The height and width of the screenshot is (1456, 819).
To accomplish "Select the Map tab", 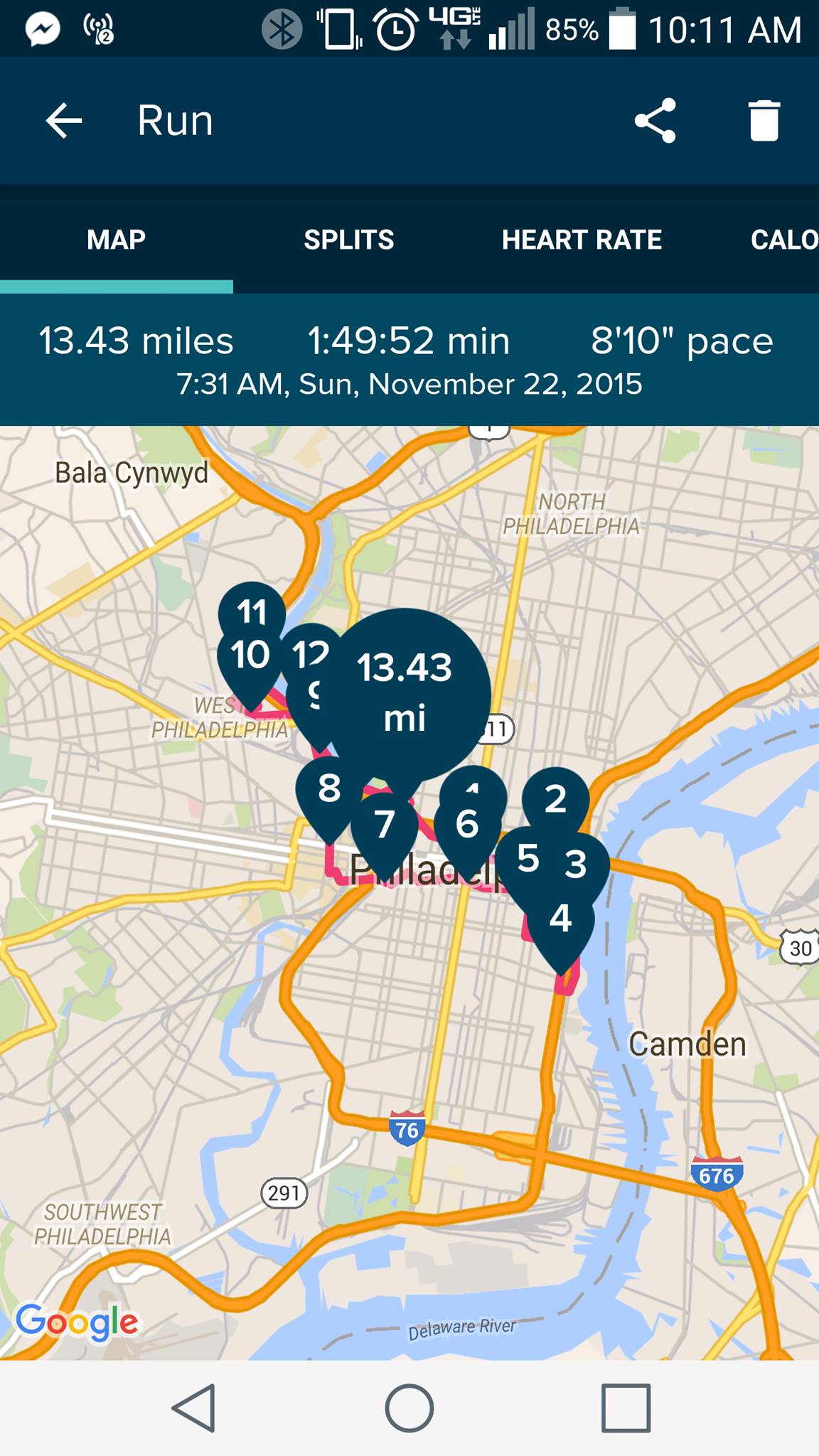I will click(x=117, y=240).
